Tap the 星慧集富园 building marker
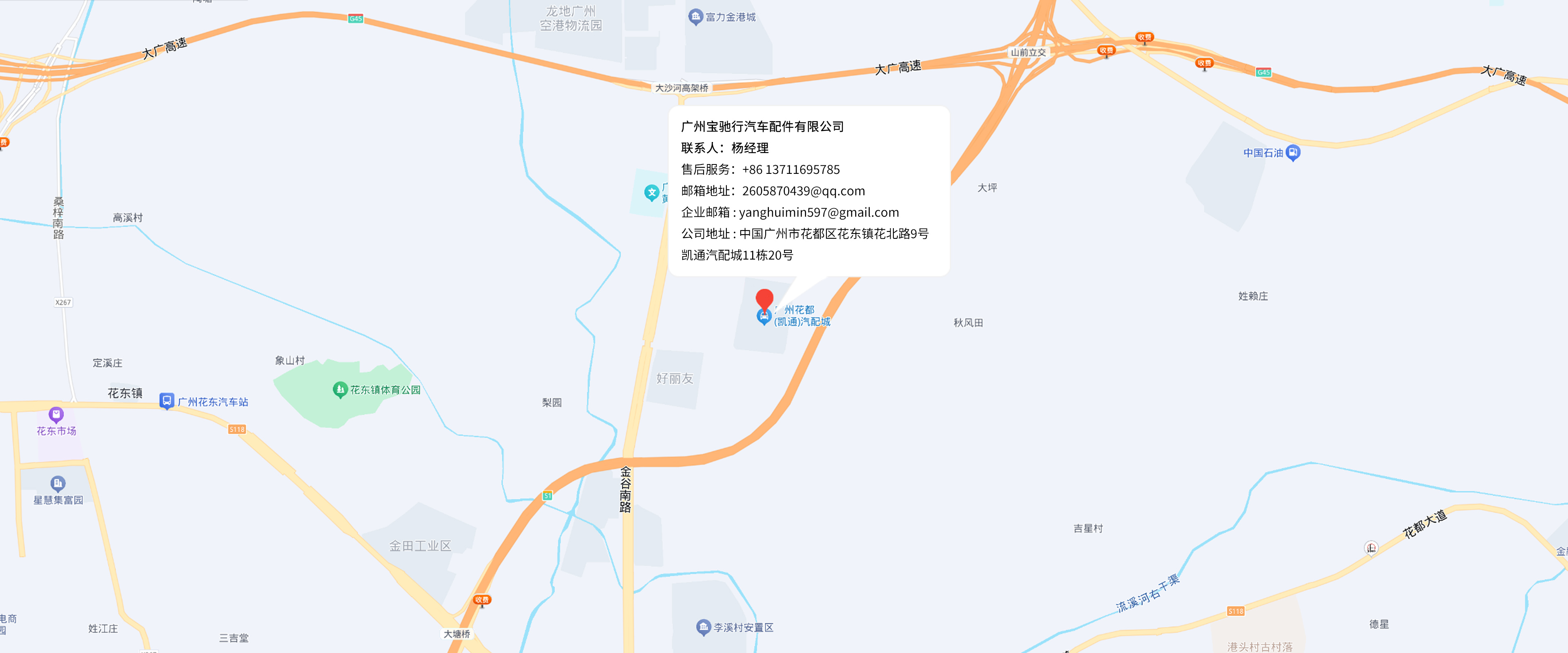Screen dimensions: 1568x653 coord(58,484)
